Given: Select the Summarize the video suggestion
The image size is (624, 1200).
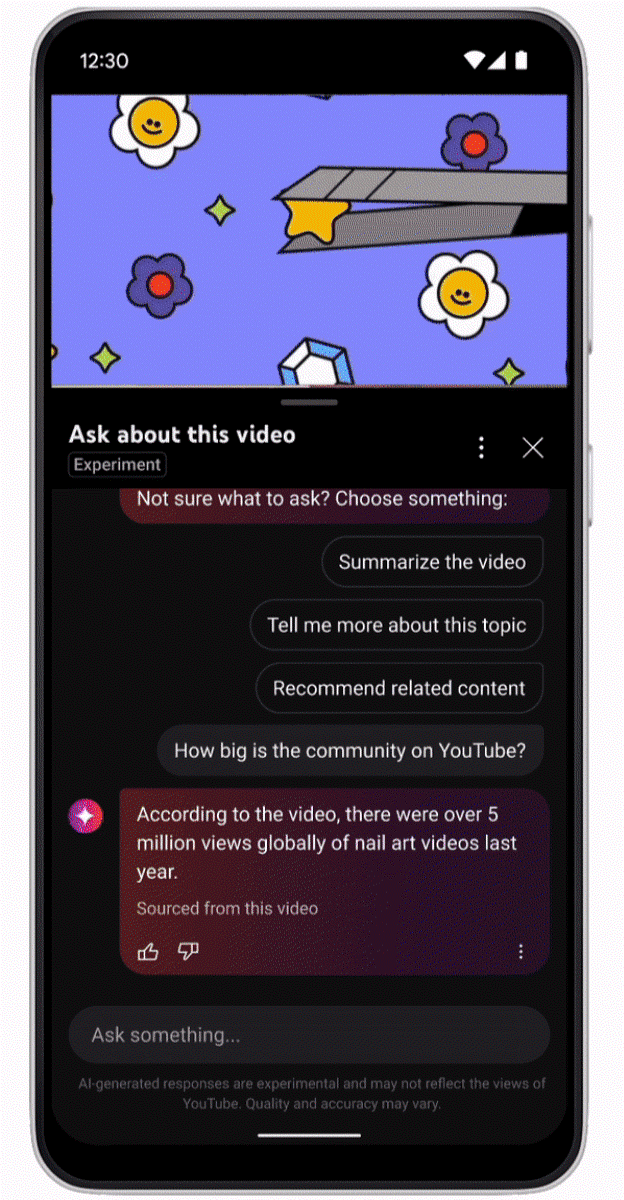Looking at the screenshot, I should (x=432, y=562).
